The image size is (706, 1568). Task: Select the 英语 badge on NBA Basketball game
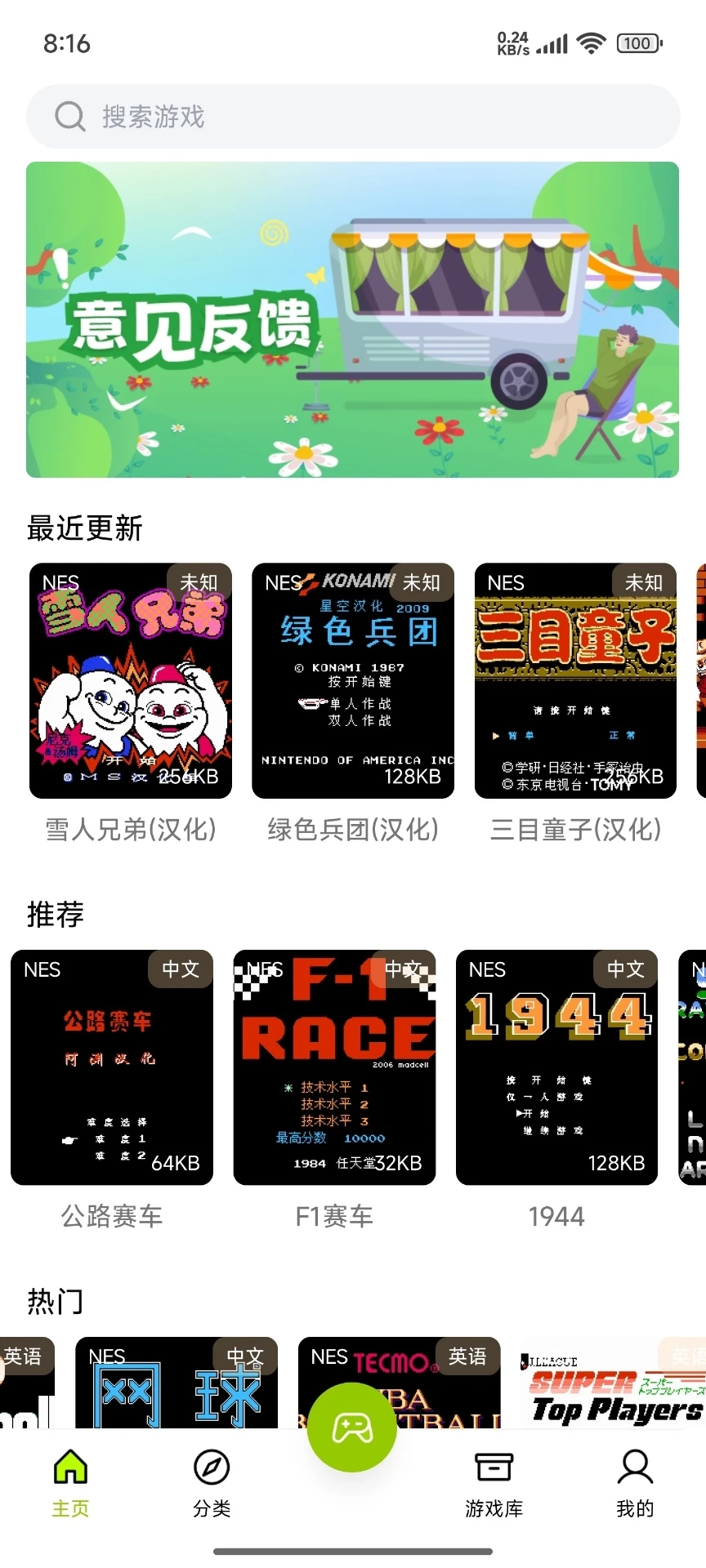(467, 1356)
